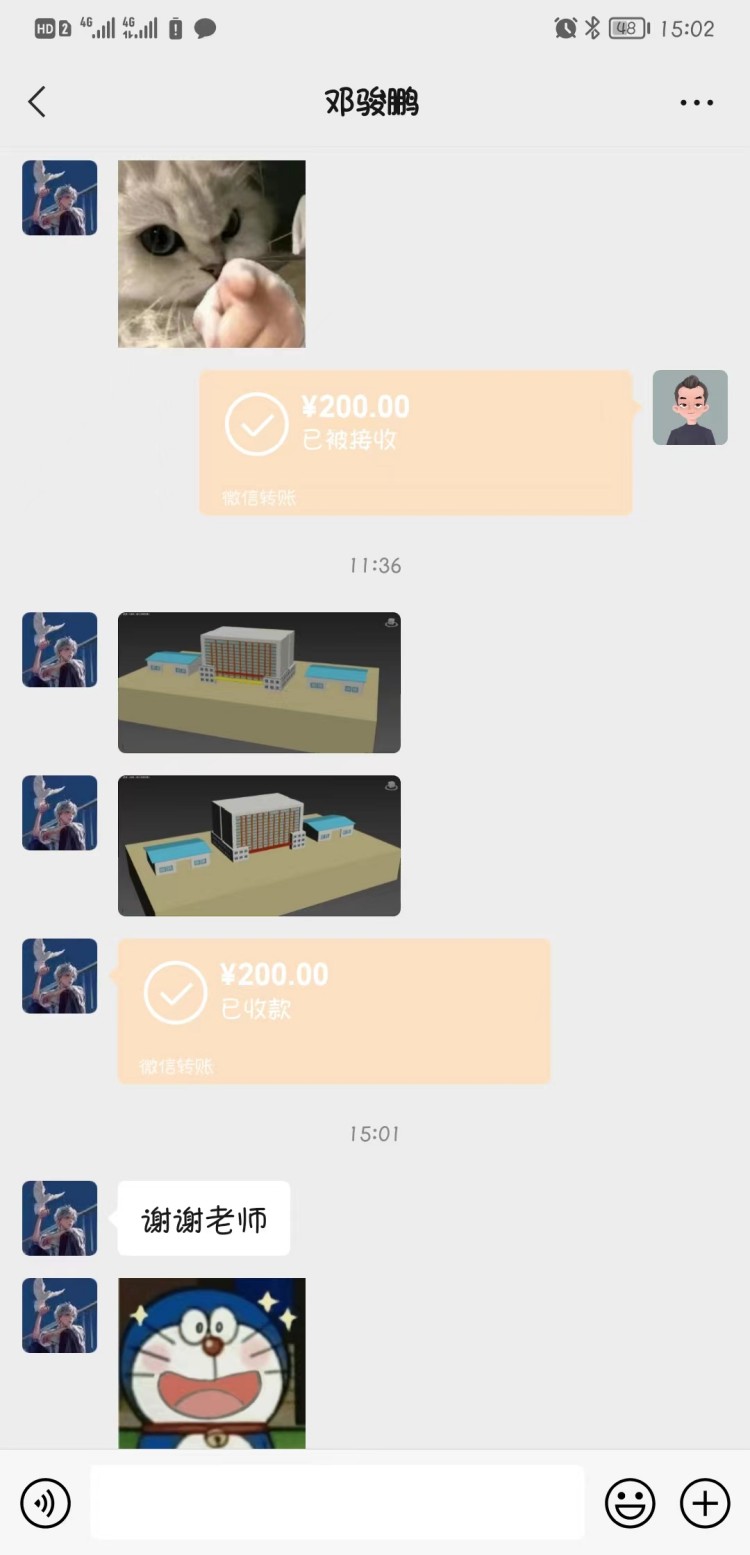The height and width of the screenshot is (1555, 750).
Task: Open the emoji picker
Action: point(630,1503)
